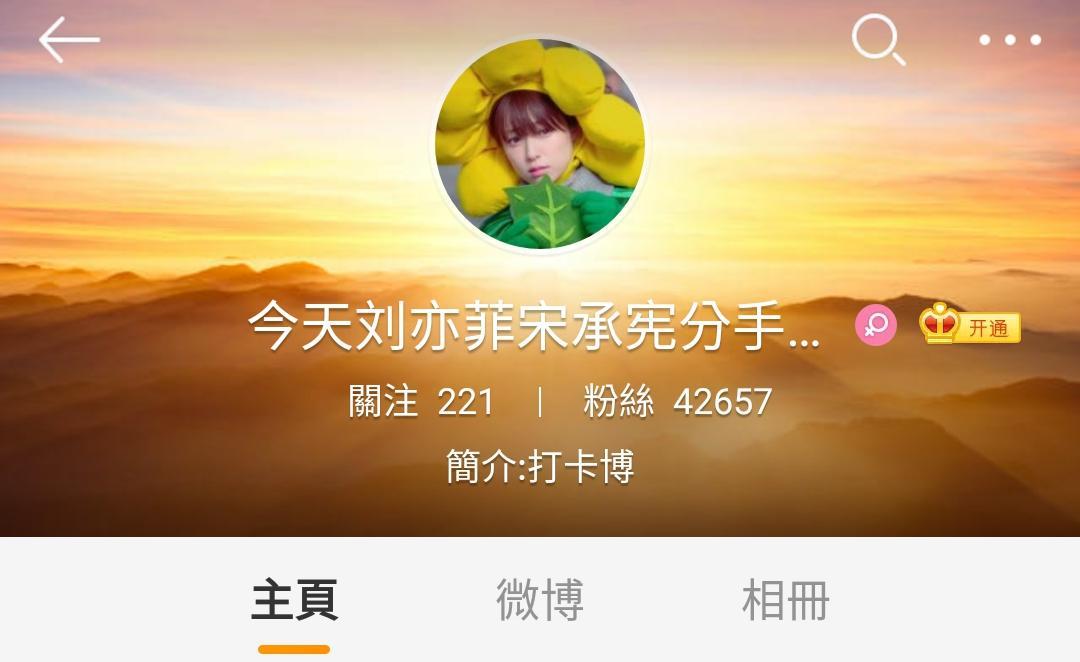View the profile avatar photo
This screenshot has height=662, width=1080.
point(540,145)
